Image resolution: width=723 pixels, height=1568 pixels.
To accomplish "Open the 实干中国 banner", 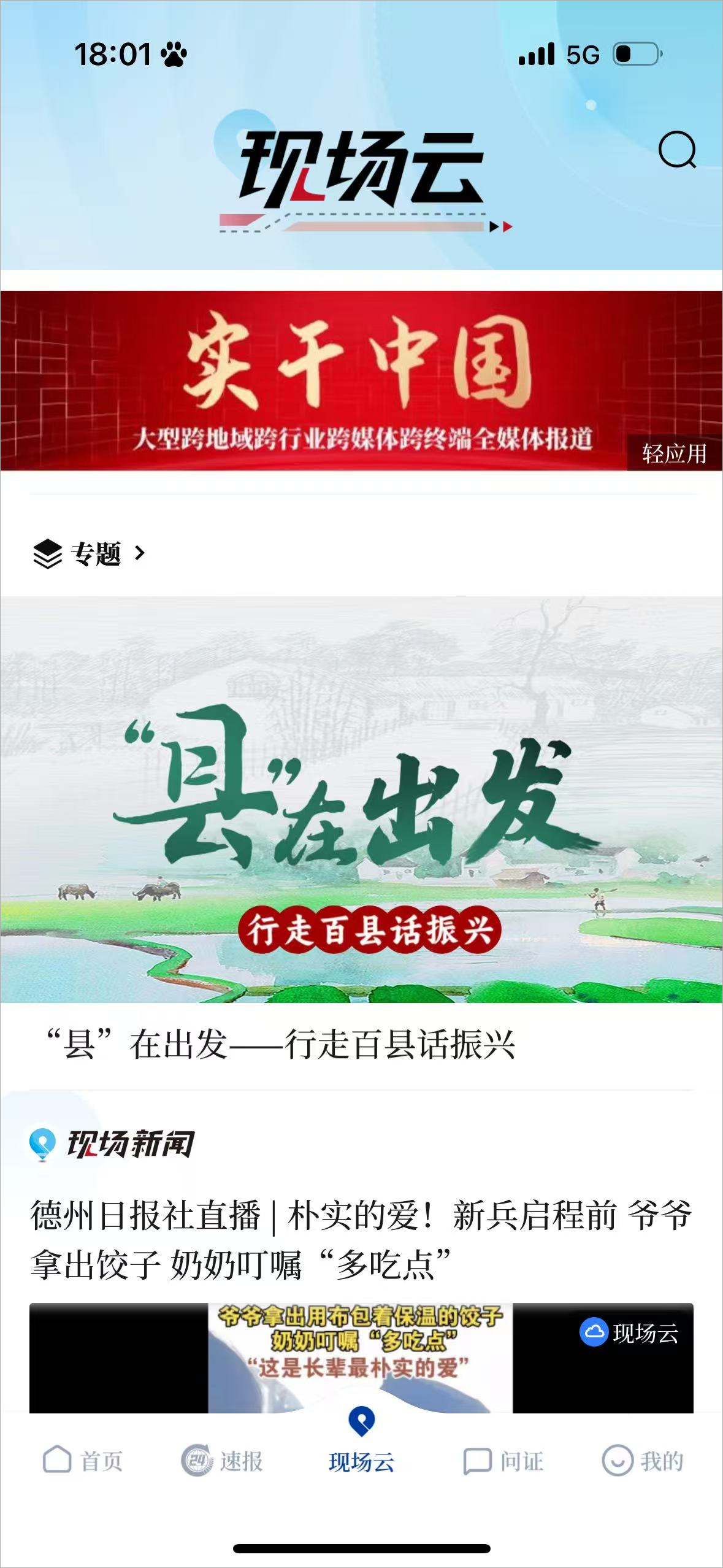I will click(361, 380).
